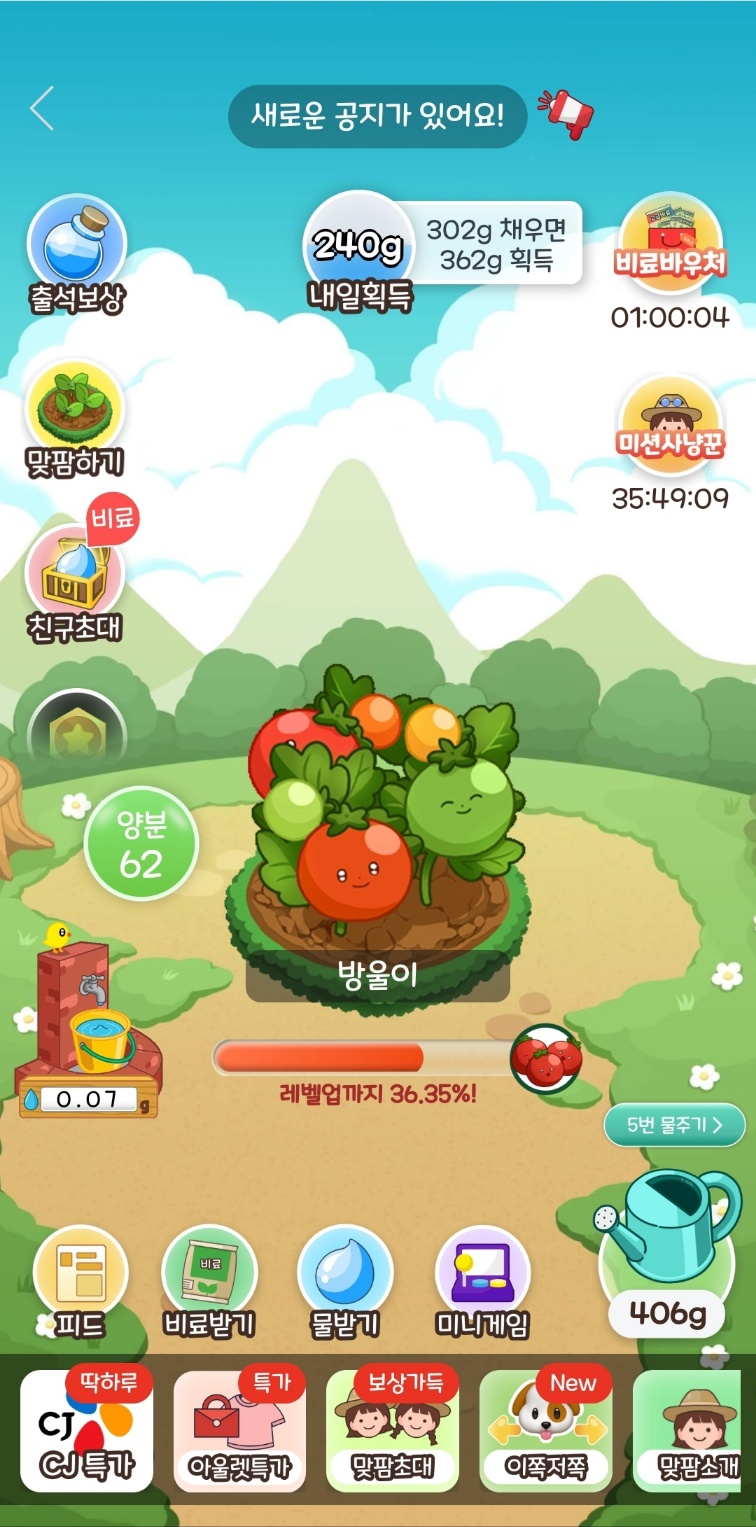Open 미션사냥꾼 mission hunter
The image size is (756, 1527).
(x=670, y=425)
